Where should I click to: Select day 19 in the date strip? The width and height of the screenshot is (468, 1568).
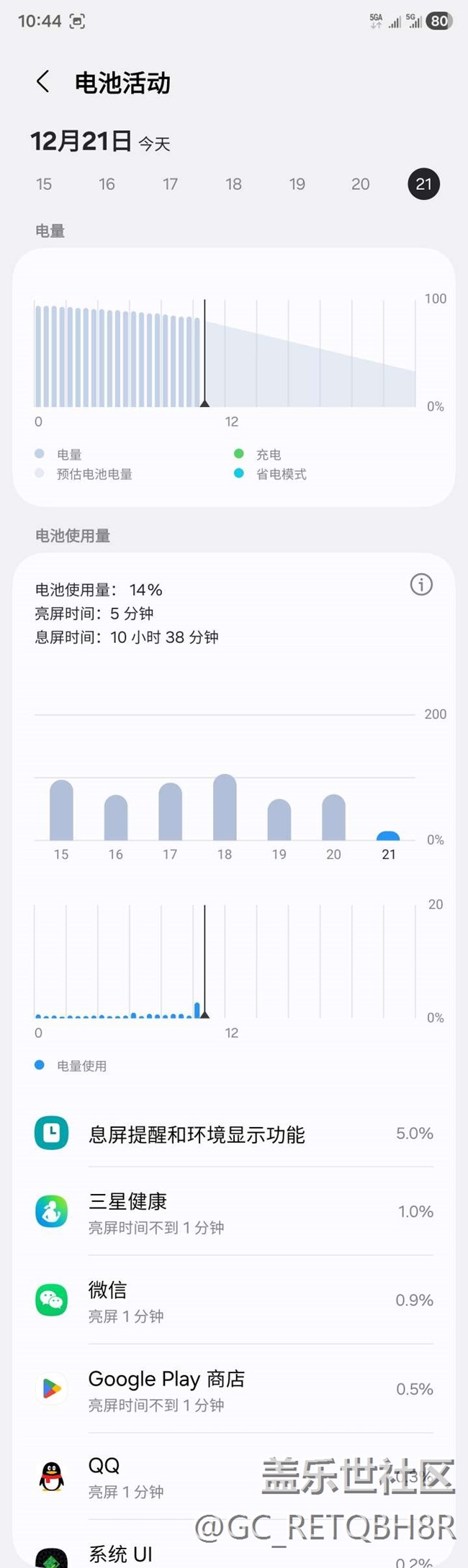tap(297, 184)
